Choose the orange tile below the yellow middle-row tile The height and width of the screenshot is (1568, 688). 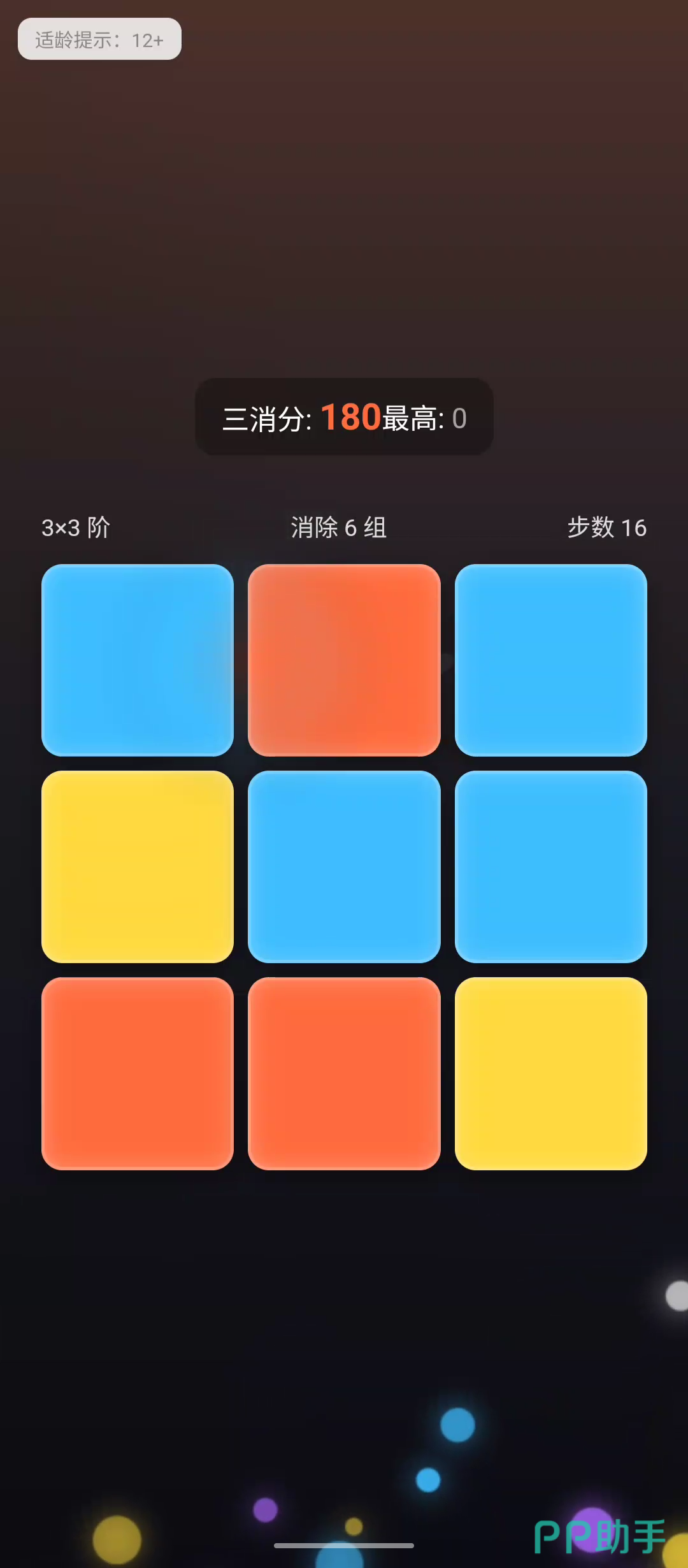[138, 1073]
